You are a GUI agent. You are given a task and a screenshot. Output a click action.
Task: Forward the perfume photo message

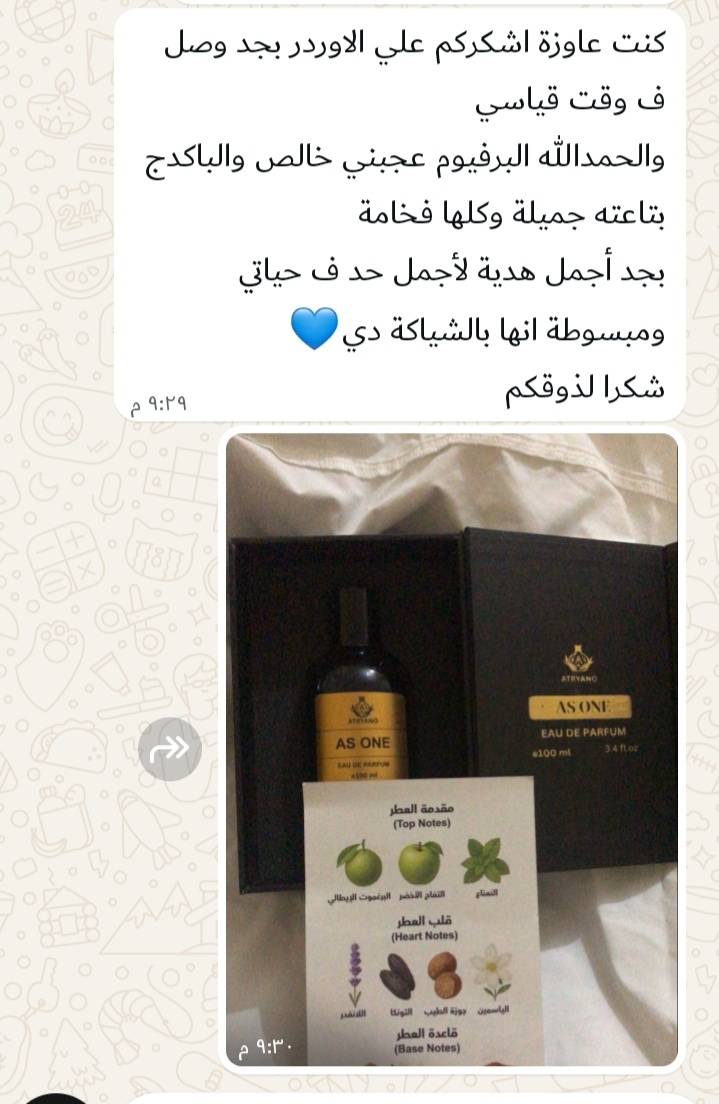coord(169,749)
